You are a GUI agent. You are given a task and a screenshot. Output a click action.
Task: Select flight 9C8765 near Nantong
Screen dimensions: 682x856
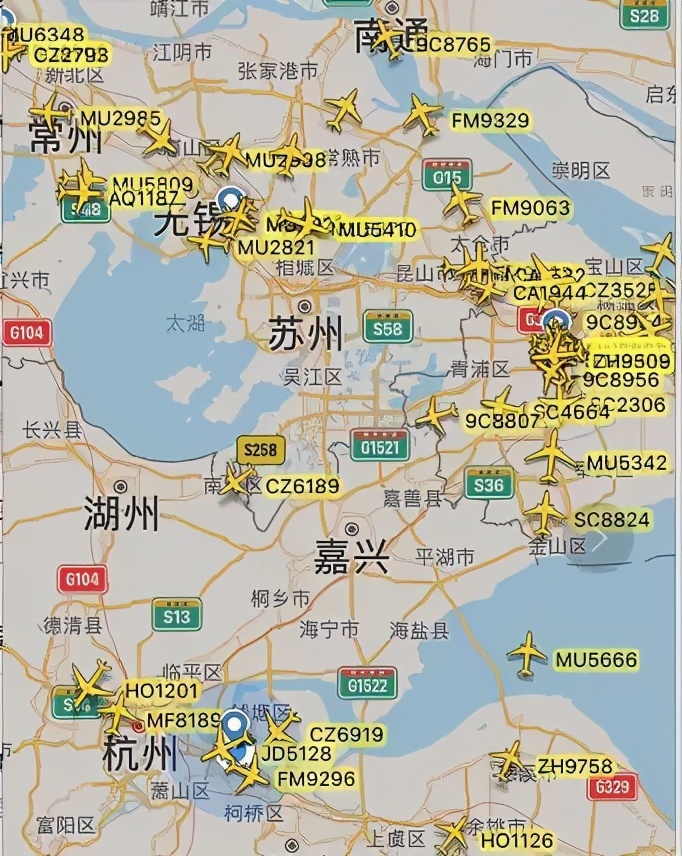click(388, 41)
